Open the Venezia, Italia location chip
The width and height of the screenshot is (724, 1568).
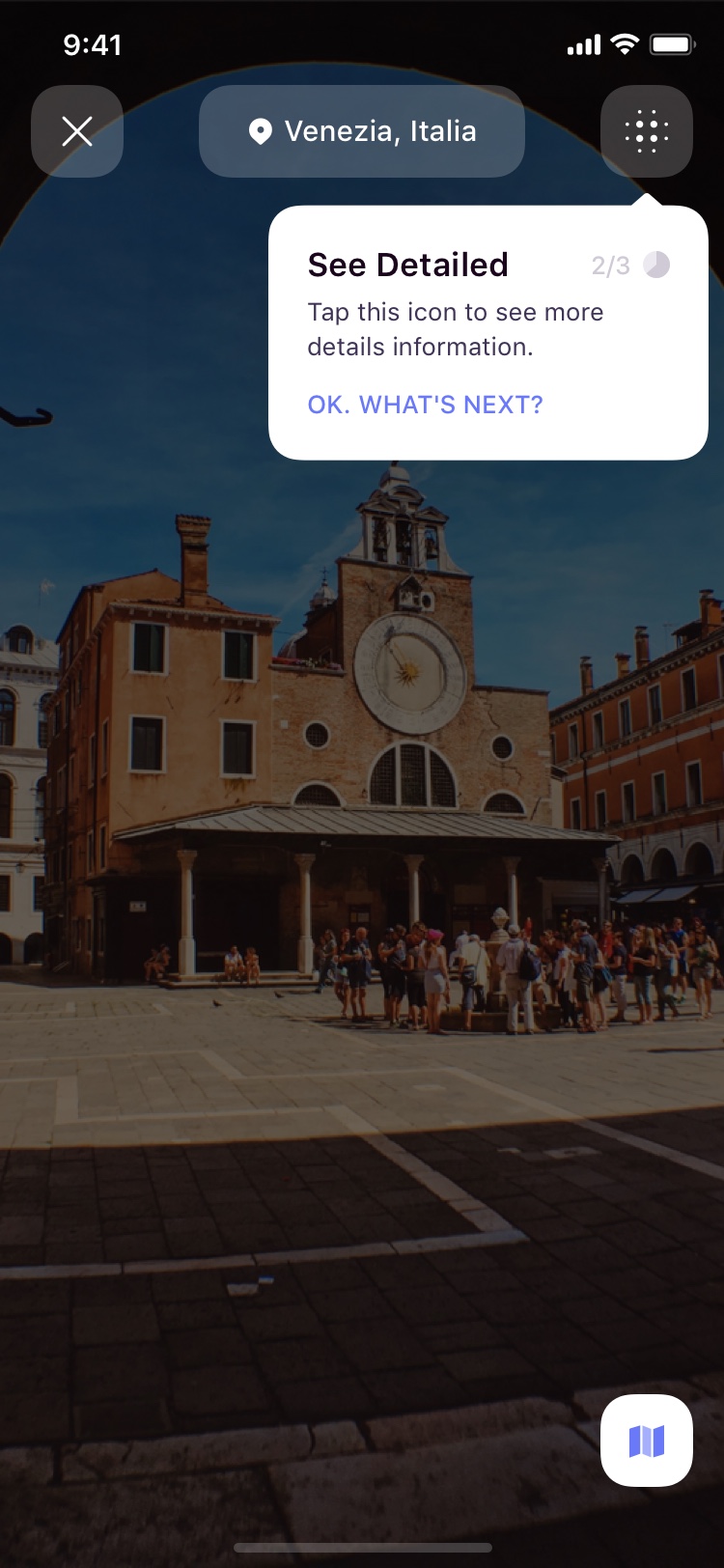click(x=362, y=131)
